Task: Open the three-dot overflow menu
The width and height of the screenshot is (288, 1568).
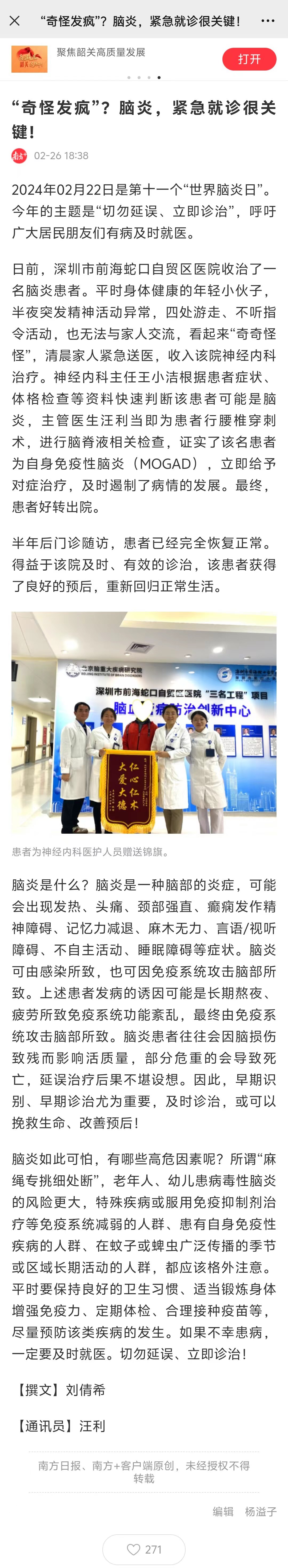Action: pyautogui.click(x=267, y=21)
